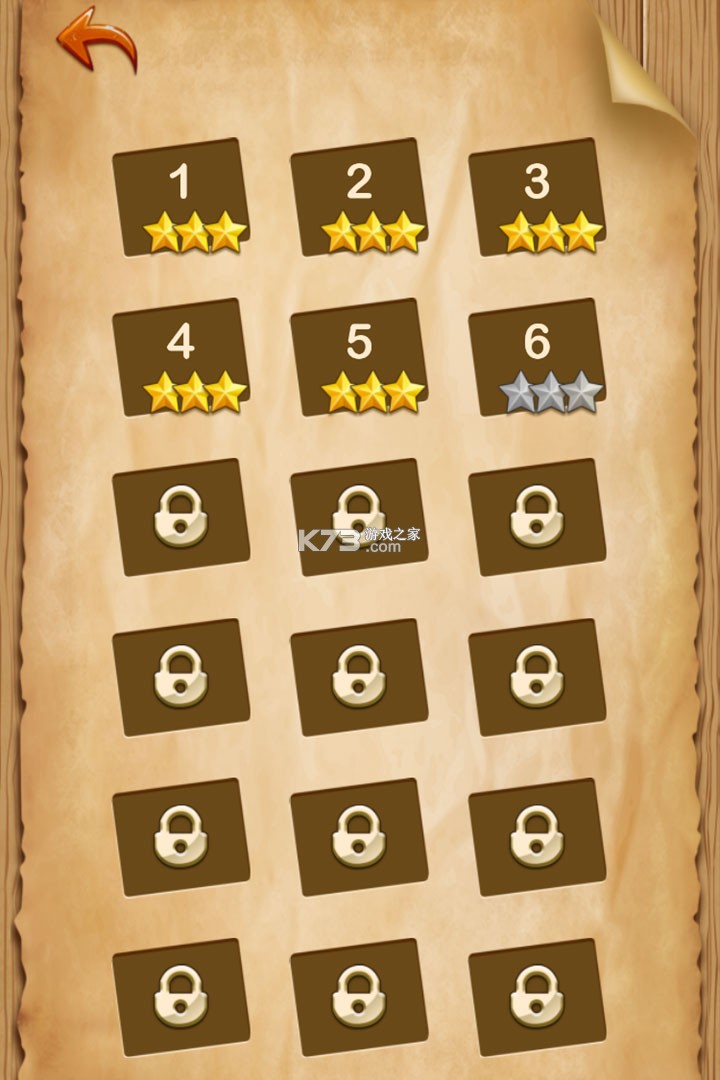This screenshot has height=1080, width=720.
Task: Start level 2
Action: 358,197
